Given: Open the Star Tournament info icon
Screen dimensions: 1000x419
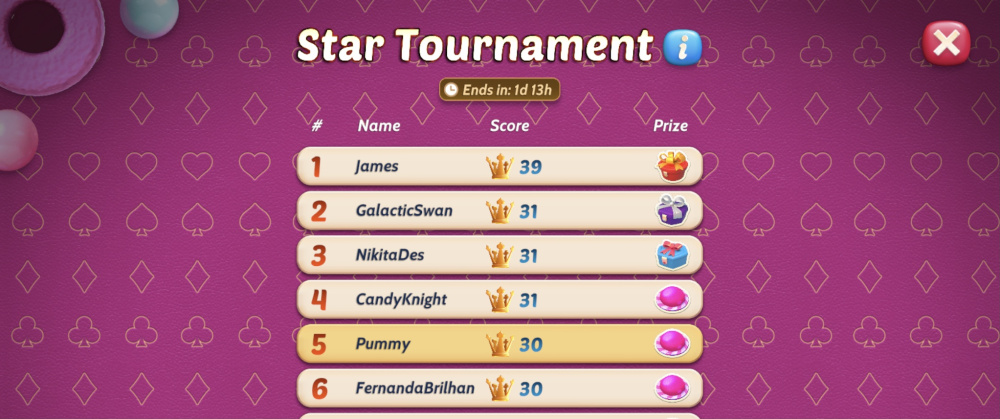Looking at the screenshot, I should coord(683,46).
